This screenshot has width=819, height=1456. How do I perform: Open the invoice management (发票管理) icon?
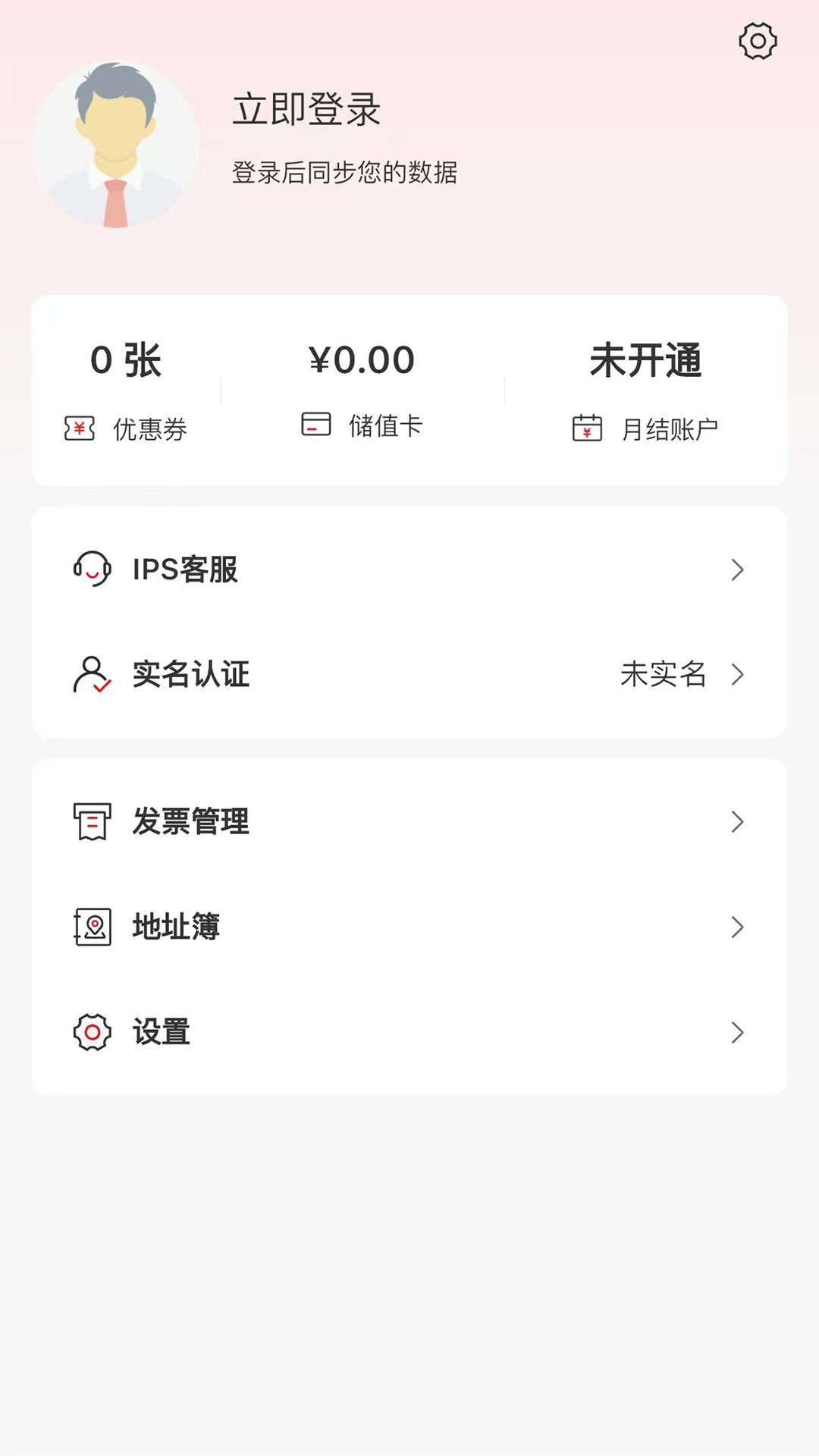point(91,821)
